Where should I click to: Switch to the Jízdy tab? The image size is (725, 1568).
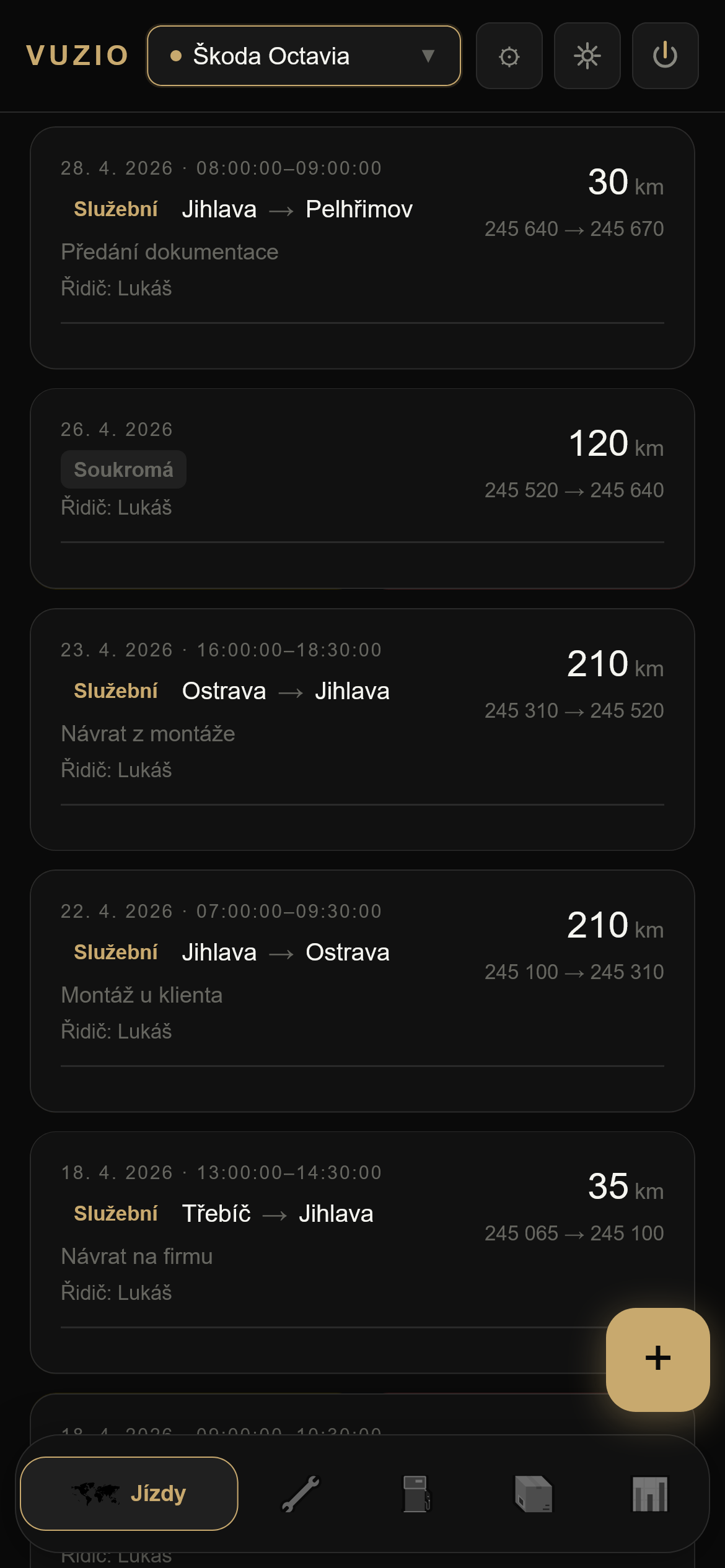128,1492
